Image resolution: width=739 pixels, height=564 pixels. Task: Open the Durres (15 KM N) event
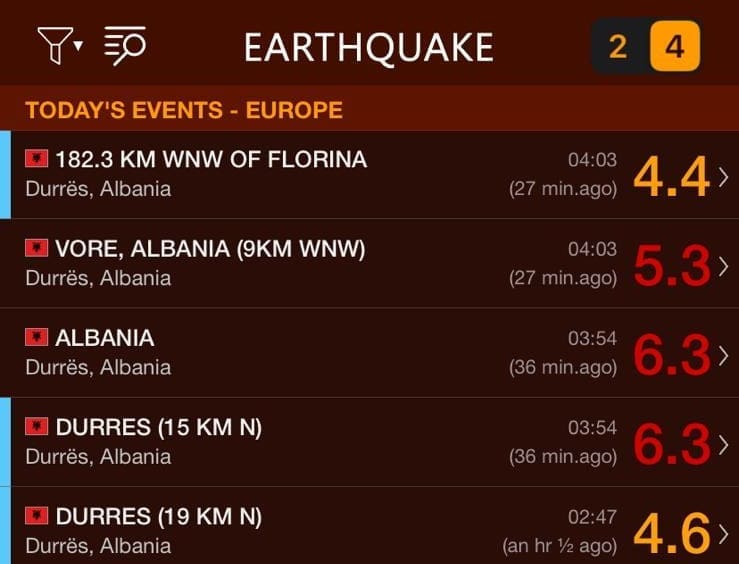[369, 442]
